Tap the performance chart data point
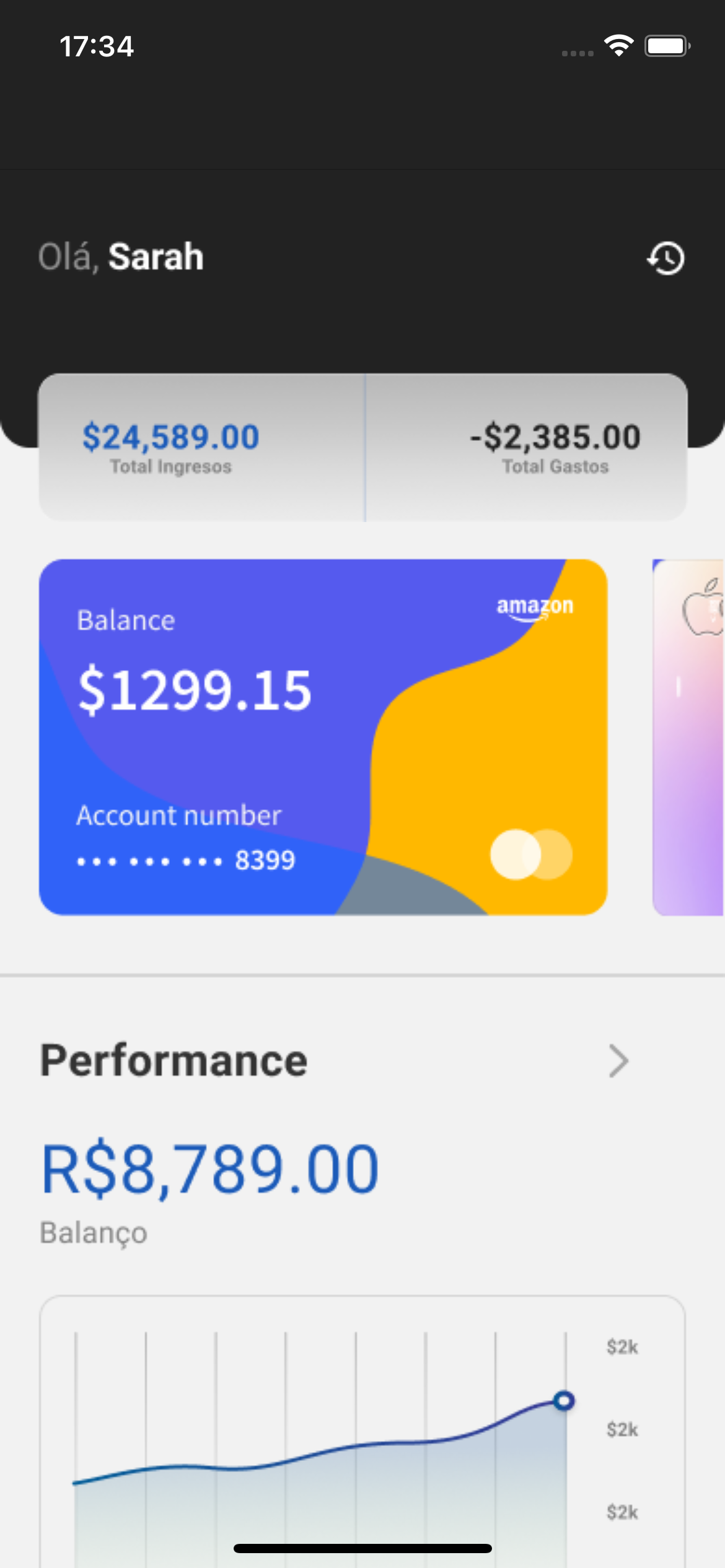The image size is (725, 1568). coord(564,1401)
